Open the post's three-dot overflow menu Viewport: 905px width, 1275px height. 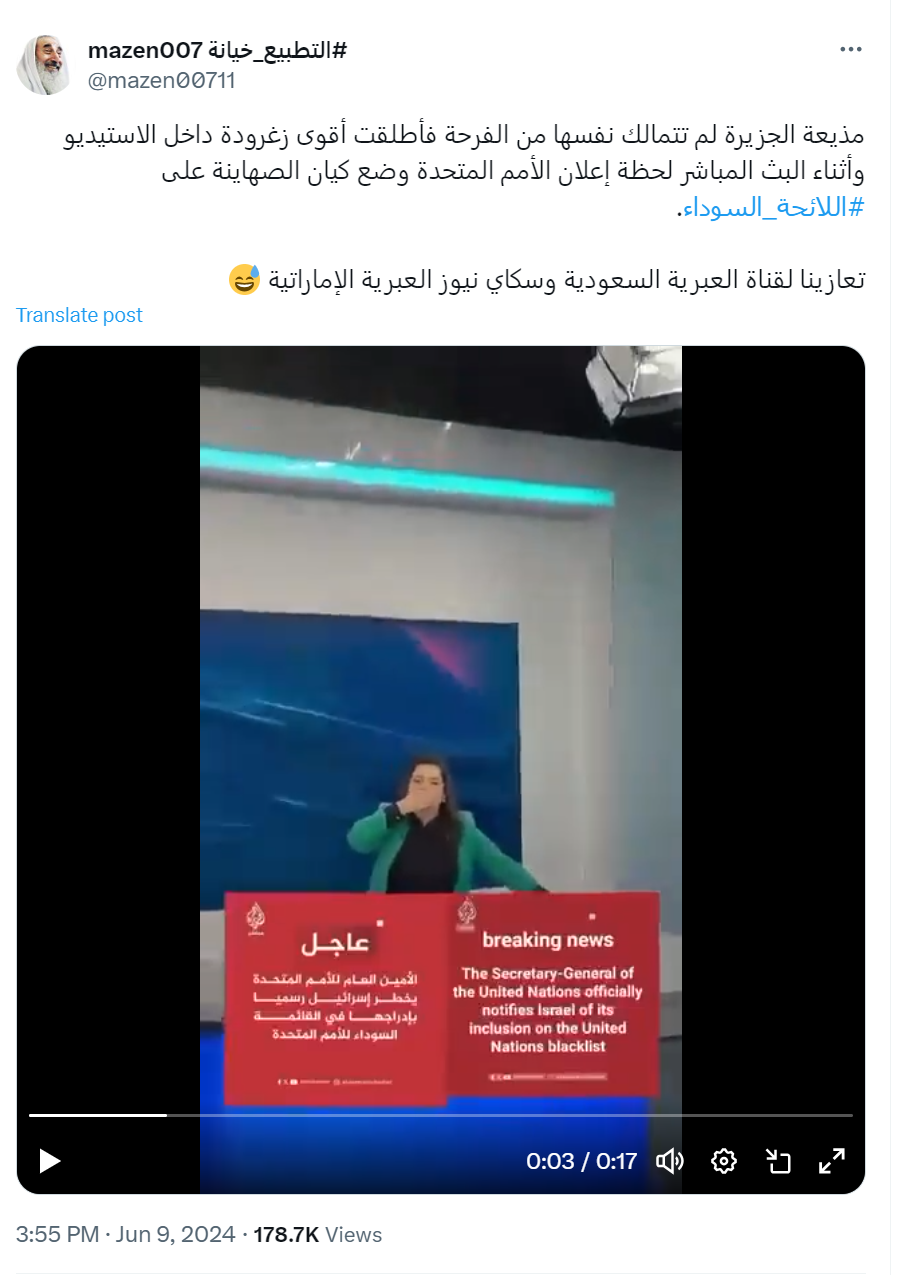[x=851, y=50]
